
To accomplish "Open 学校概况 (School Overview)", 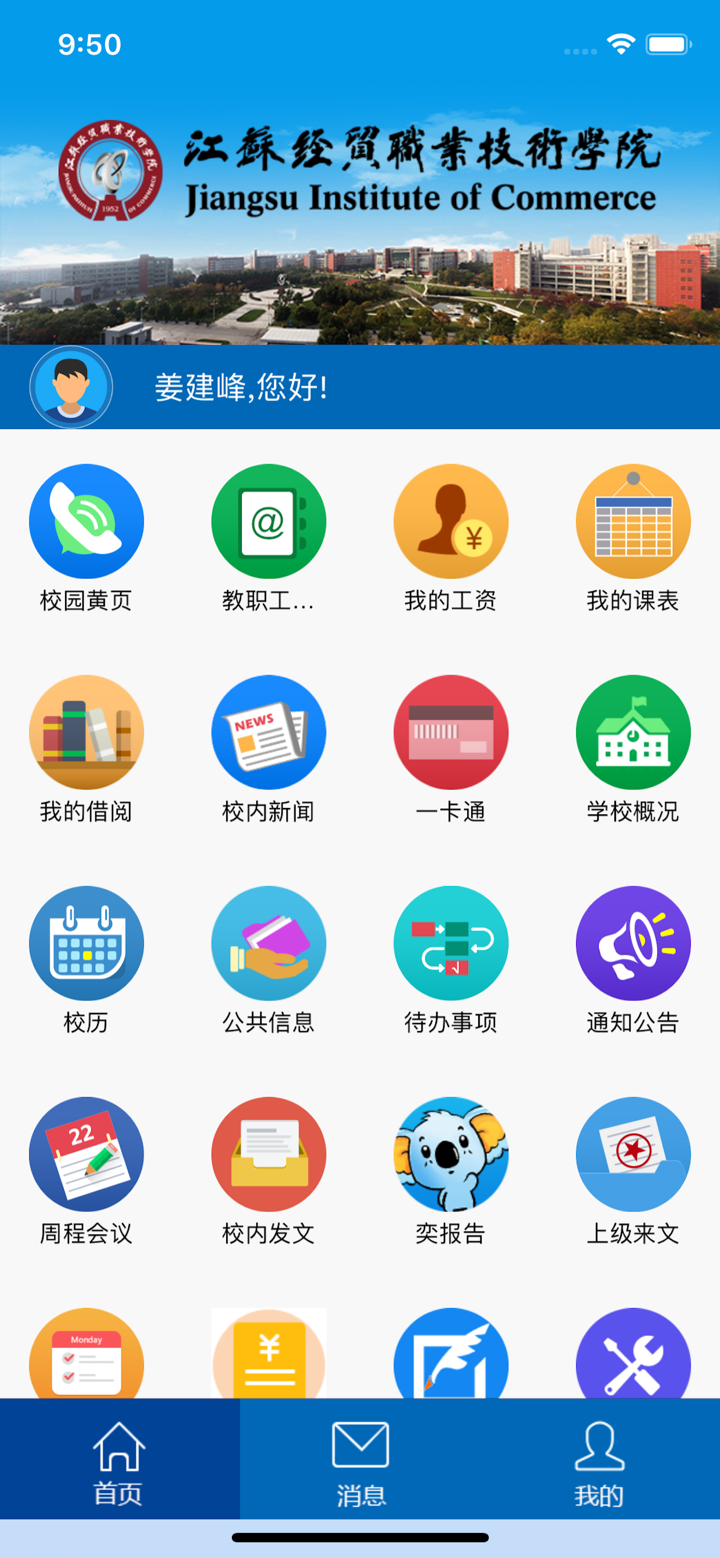I will click(x=633, y=732).
